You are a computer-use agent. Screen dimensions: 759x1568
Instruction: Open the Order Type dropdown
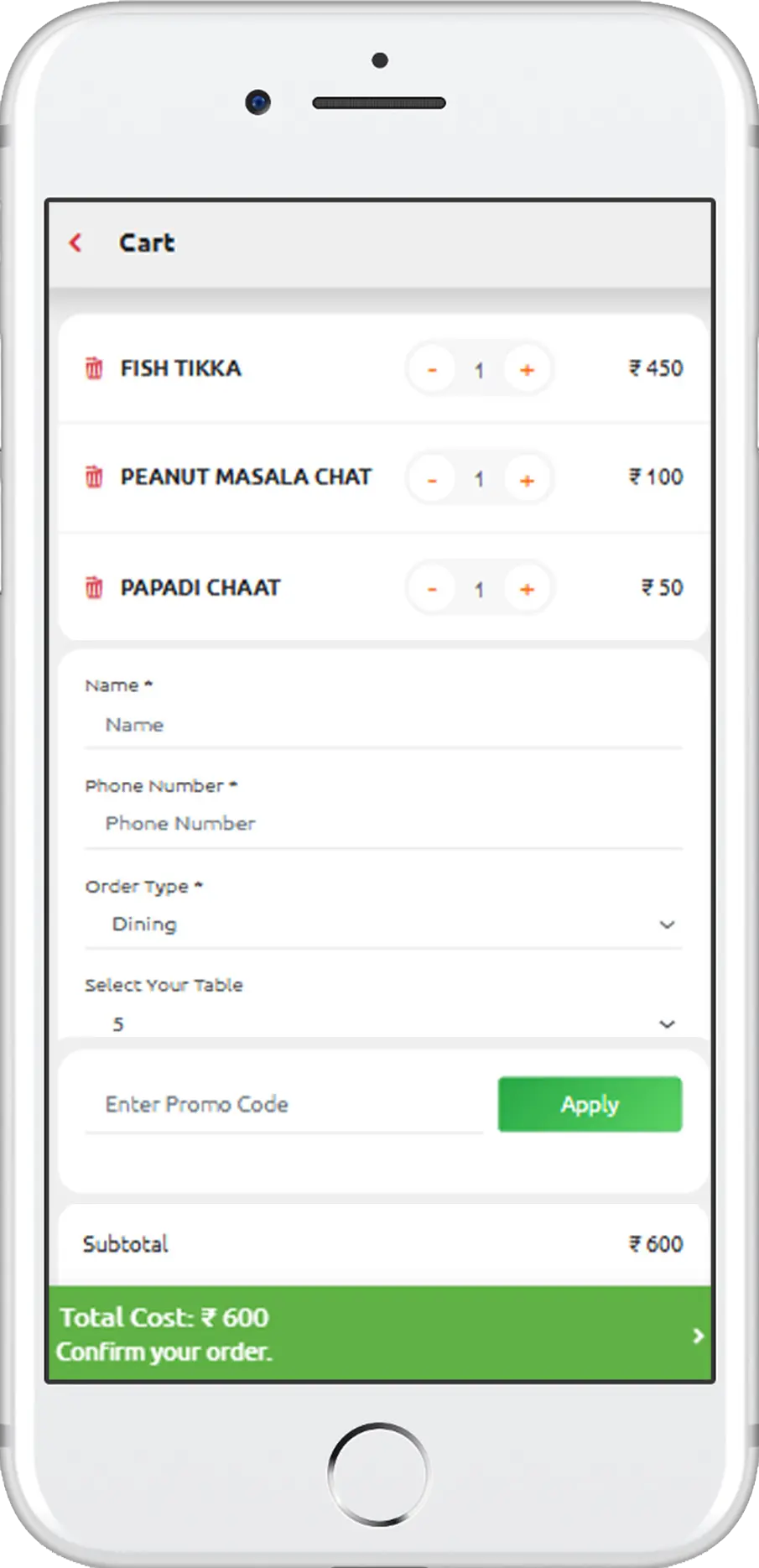(382, 925)
